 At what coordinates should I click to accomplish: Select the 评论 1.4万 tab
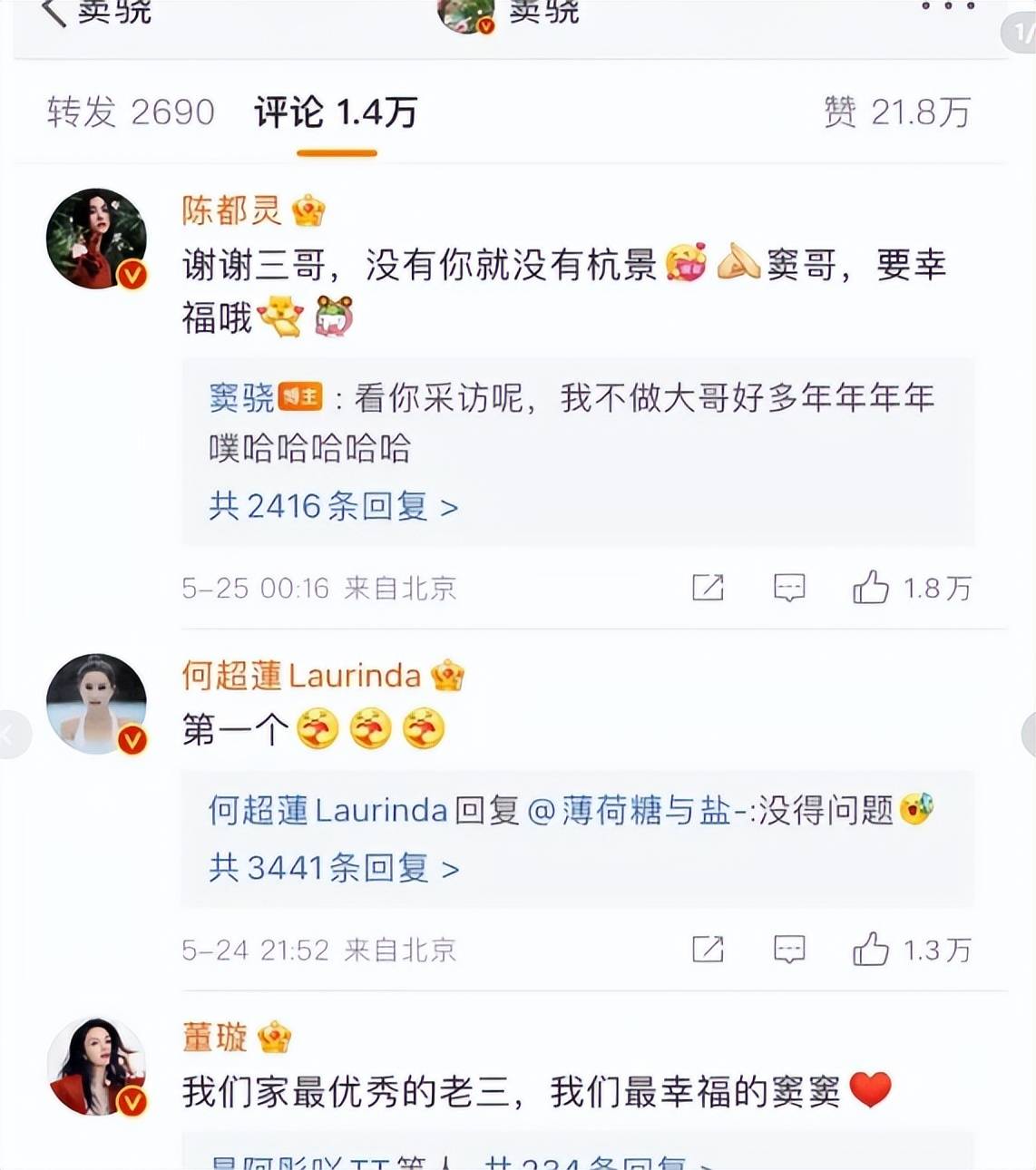click(x=336, y=113)
